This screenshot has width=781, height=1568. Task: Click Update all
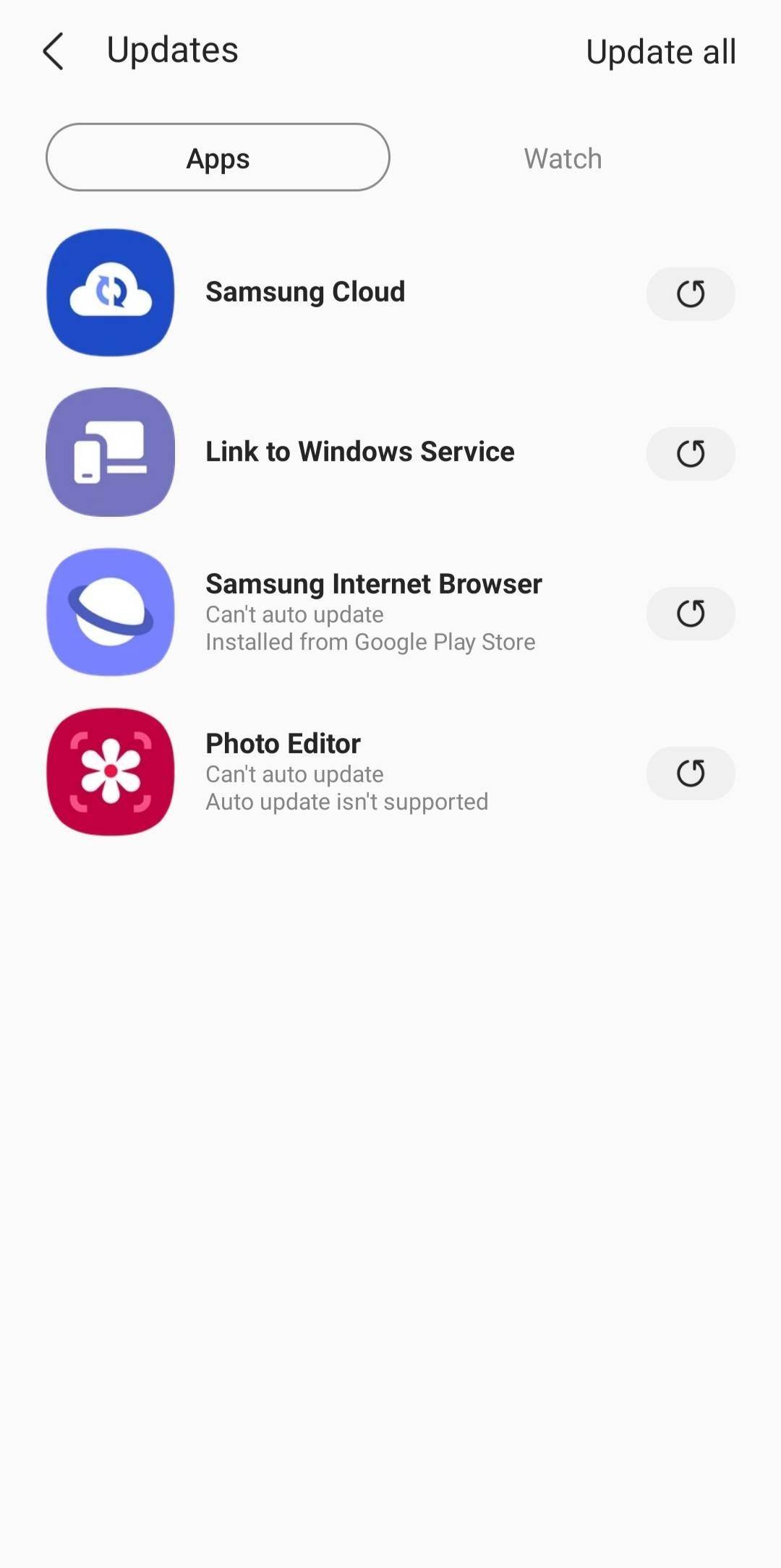tap(662, 51)
